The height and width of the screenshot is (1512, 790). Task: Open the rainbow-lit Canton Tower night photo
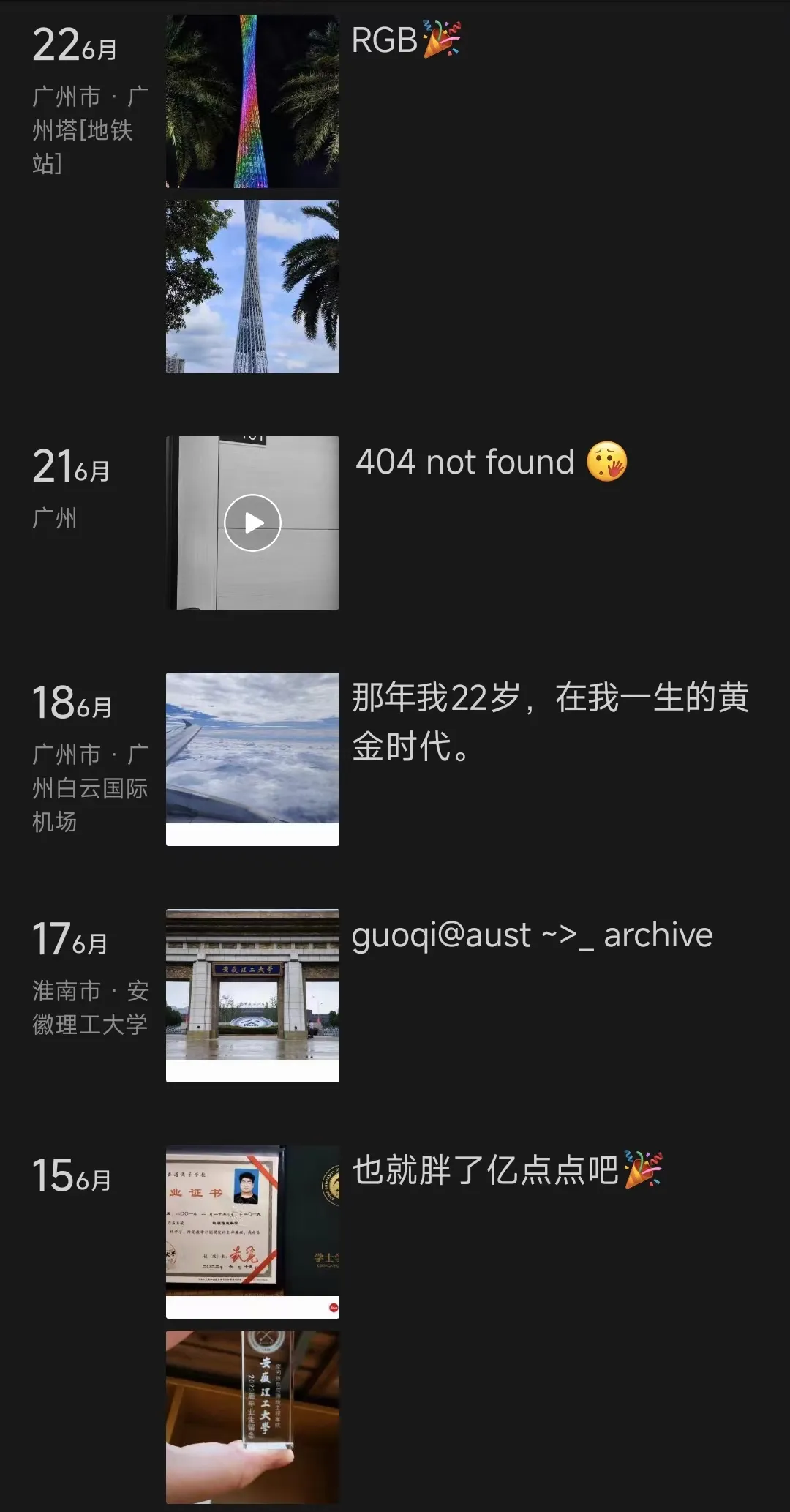(x=252, y=101)
